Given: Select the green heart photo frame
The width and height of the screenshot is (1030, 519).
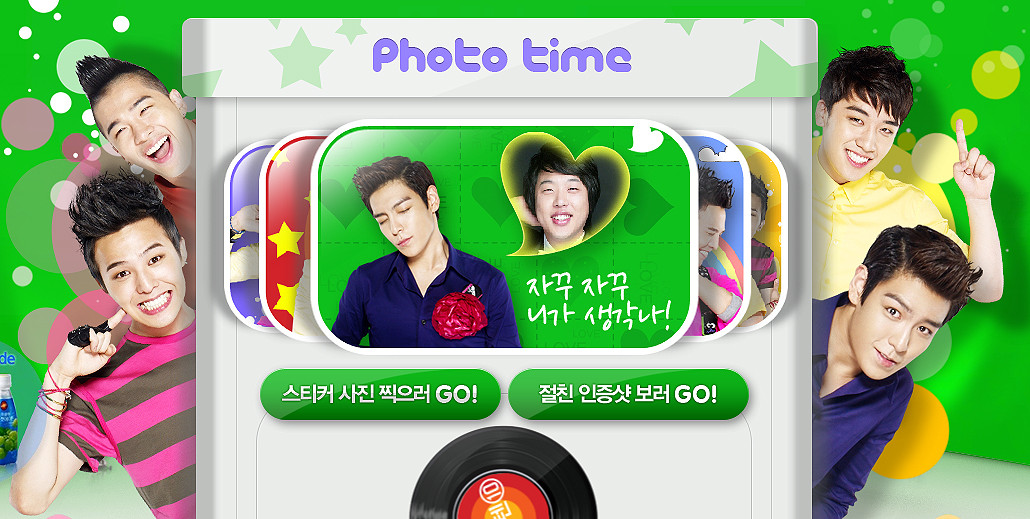Looking at the screenshot, I should pos(505,237).
